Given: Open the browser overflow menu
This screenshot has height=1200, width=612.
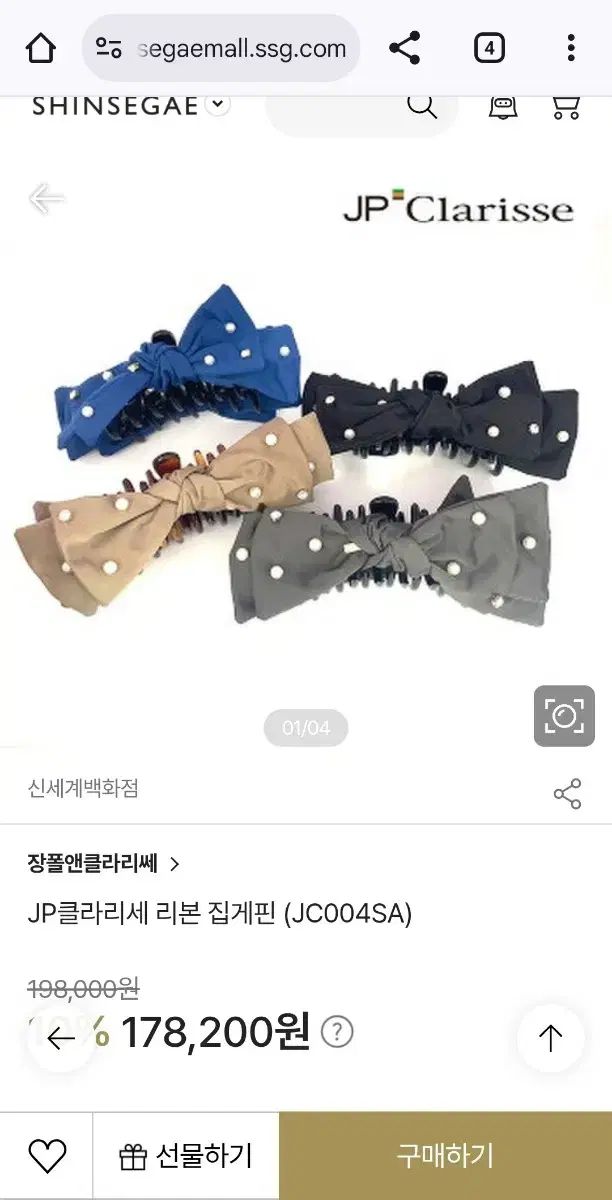Looking at the screenshot, I should (570, 48).
